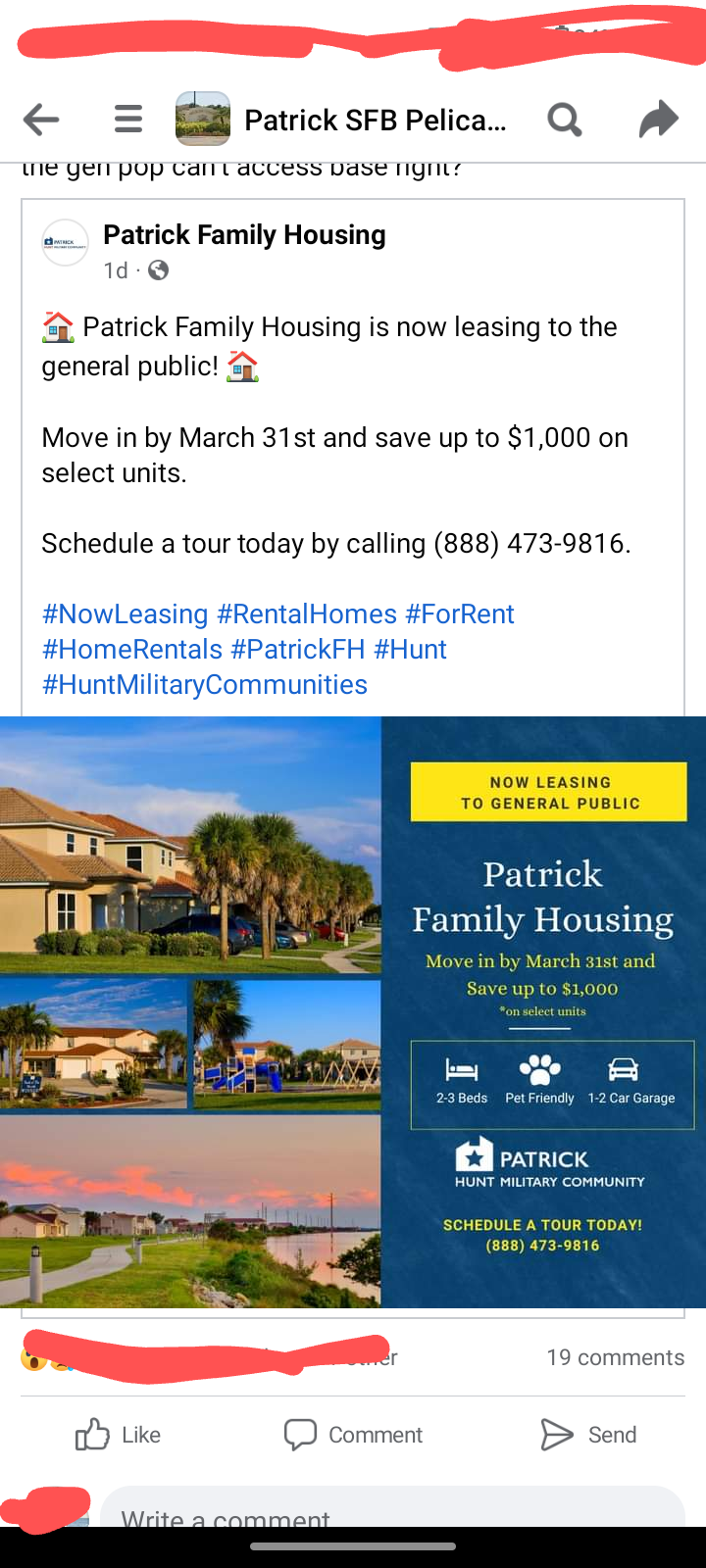Like the Patrick Family Housing post
The image size is (706, 1568).
119,1435
